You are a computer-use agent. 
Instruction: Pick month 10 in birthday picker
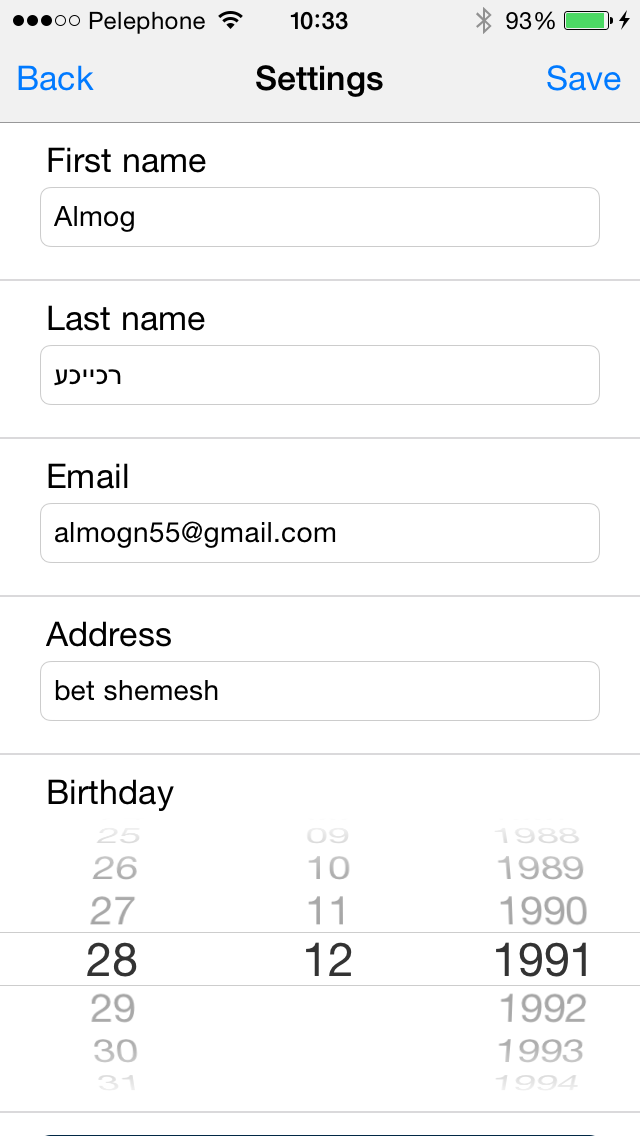pyautogui.click(x=328, y=868)
